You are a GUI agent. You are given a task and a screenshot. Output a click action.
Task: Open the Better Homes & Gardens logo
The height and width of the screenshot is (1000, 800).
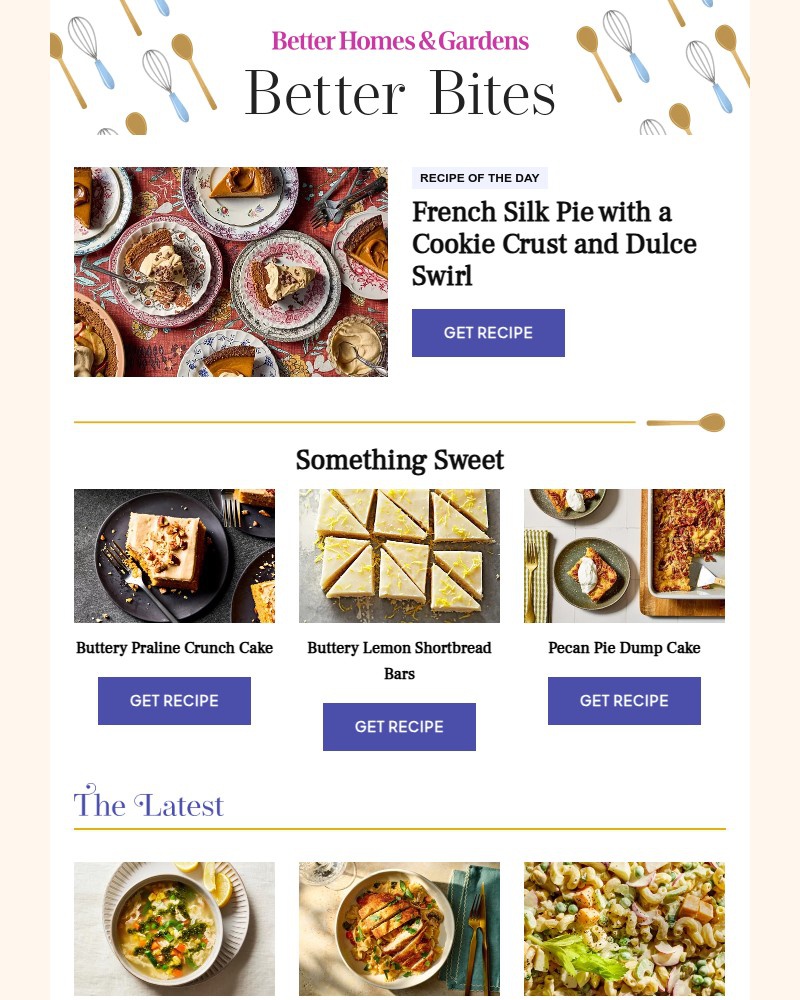coord(400,42)
